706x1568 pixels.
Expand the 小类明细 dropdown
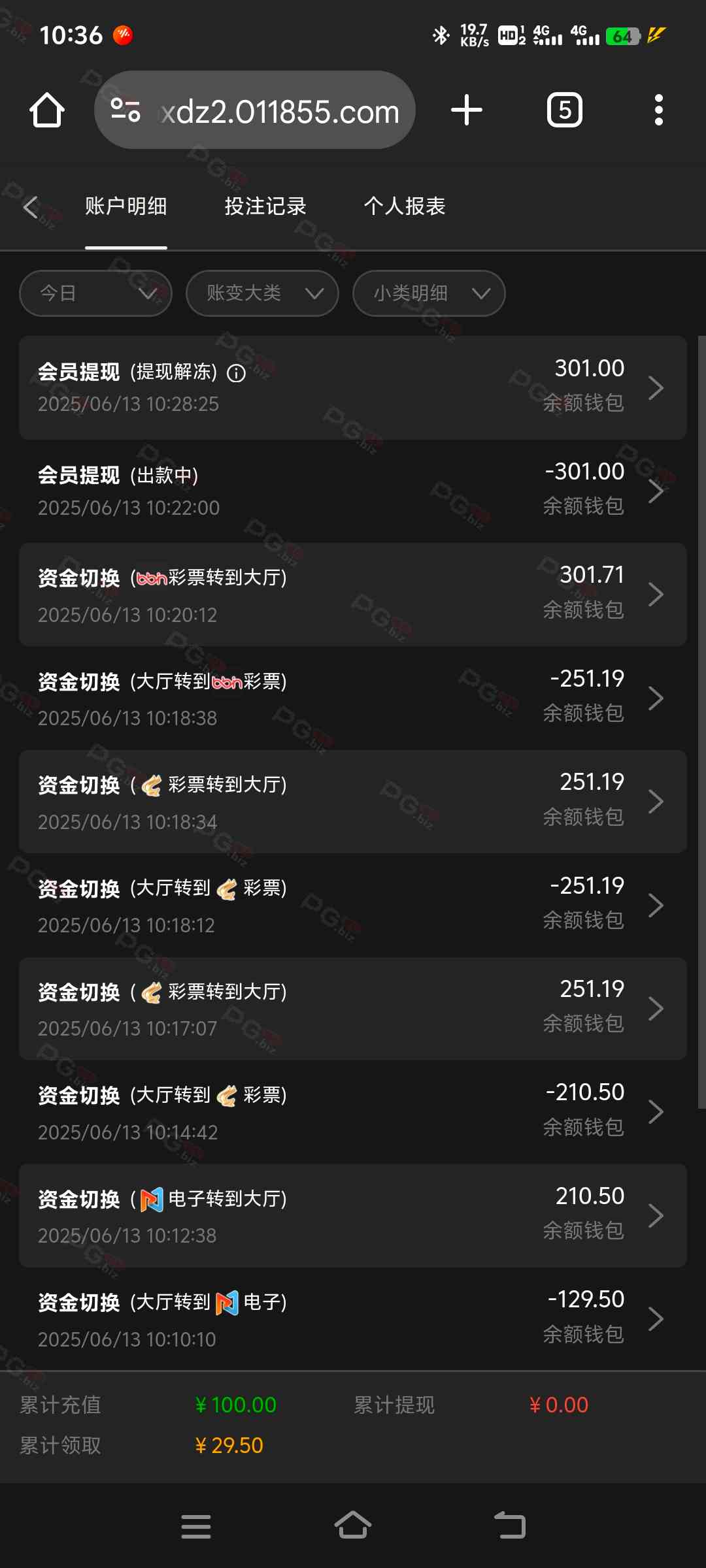click(429, 293)
